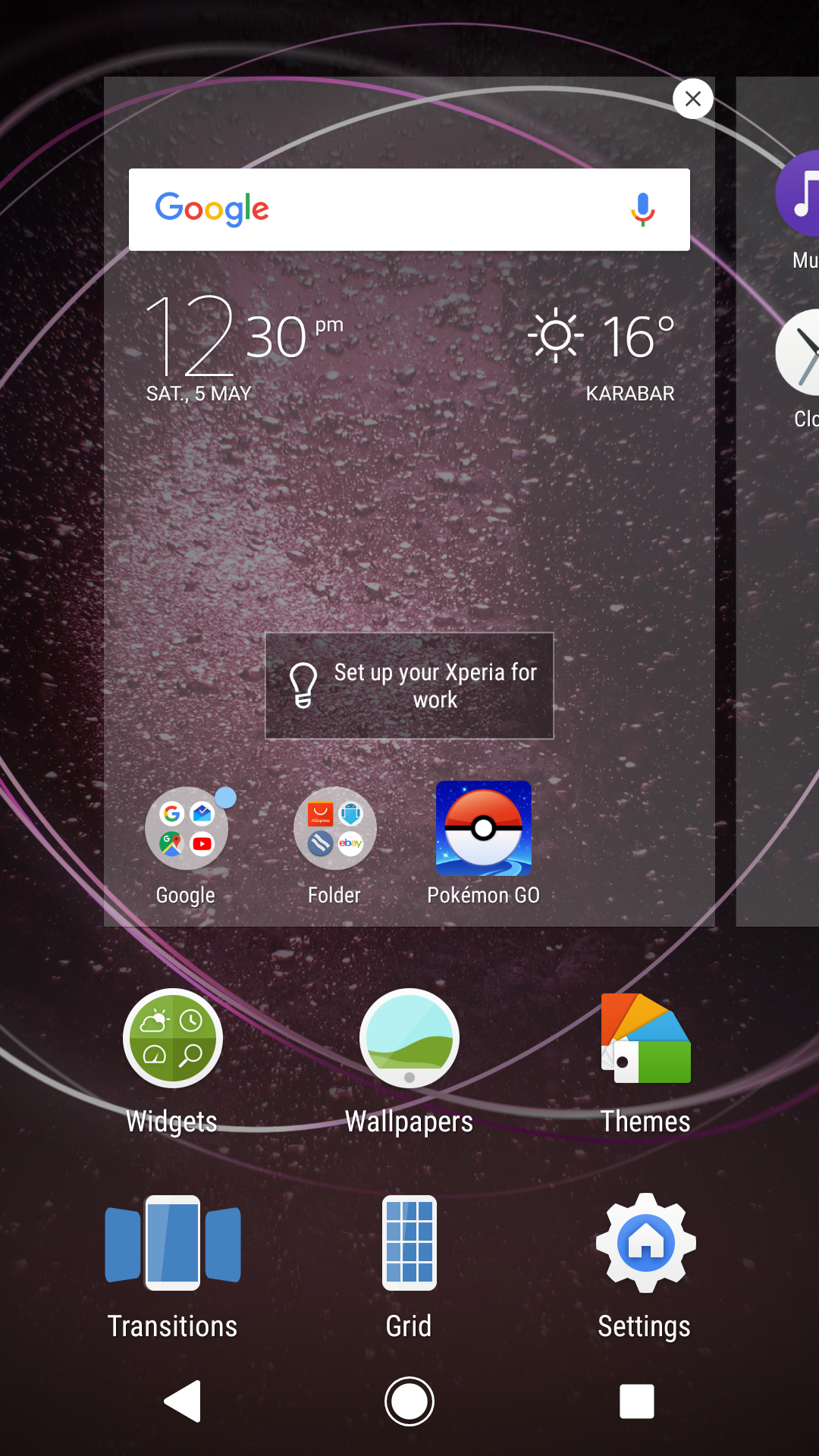Open the clock widget showing 12:30

244,348
